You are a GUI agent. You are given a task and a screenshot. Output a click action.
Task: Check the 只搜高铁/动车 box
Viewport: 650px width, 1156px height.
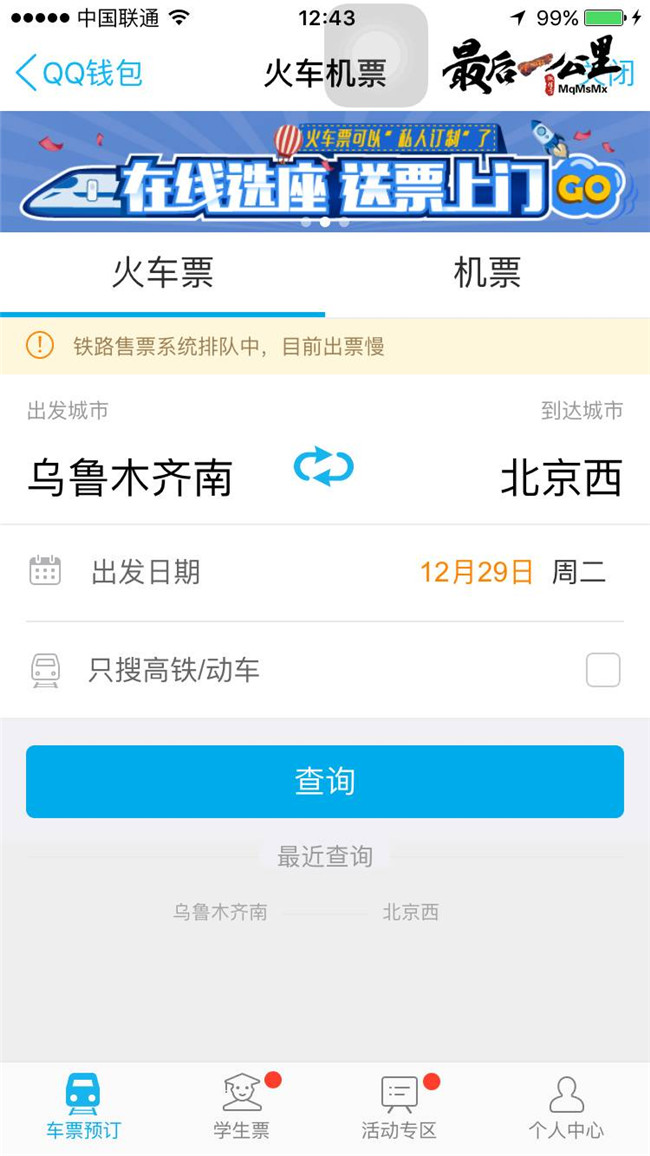(603, 670)
